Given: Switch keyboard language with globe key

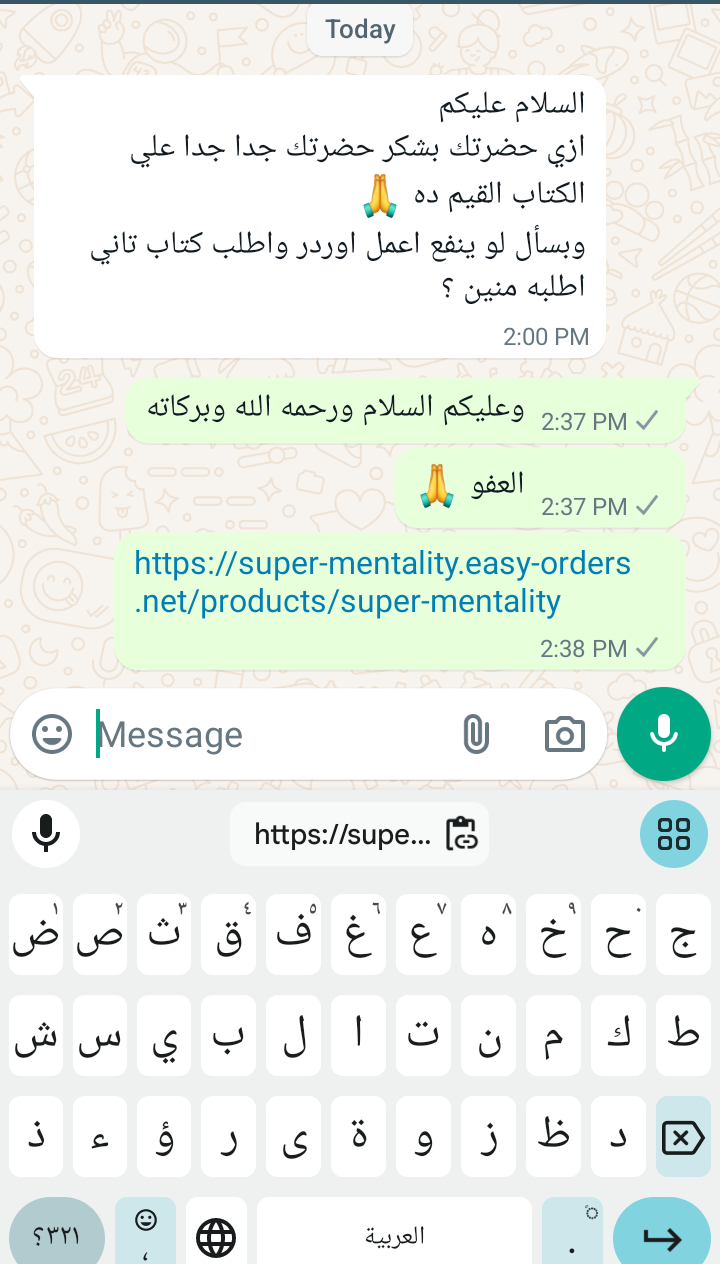Looking at the screenshot, I should [216, 1237].
